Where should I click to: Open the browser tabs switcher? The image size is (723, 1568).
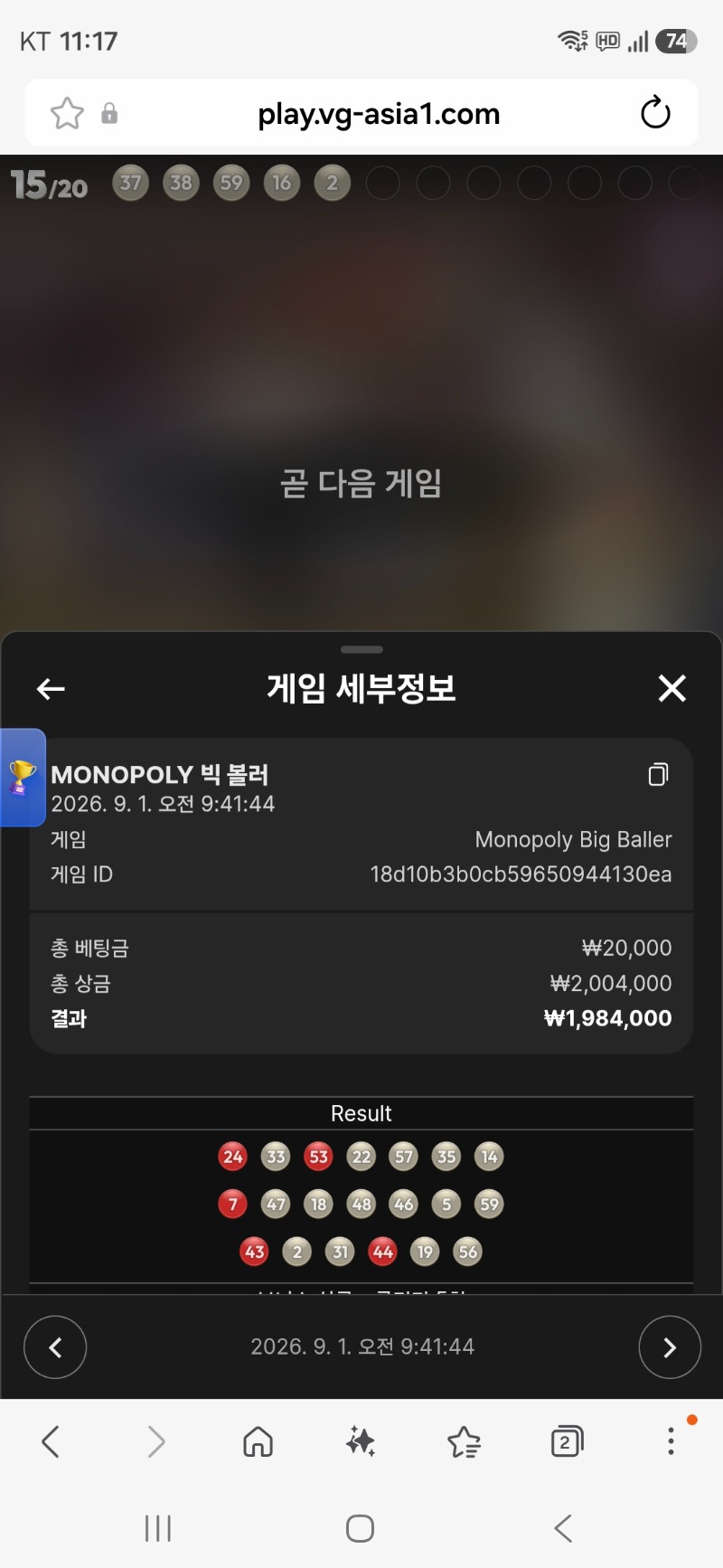tap(567, 1441)
